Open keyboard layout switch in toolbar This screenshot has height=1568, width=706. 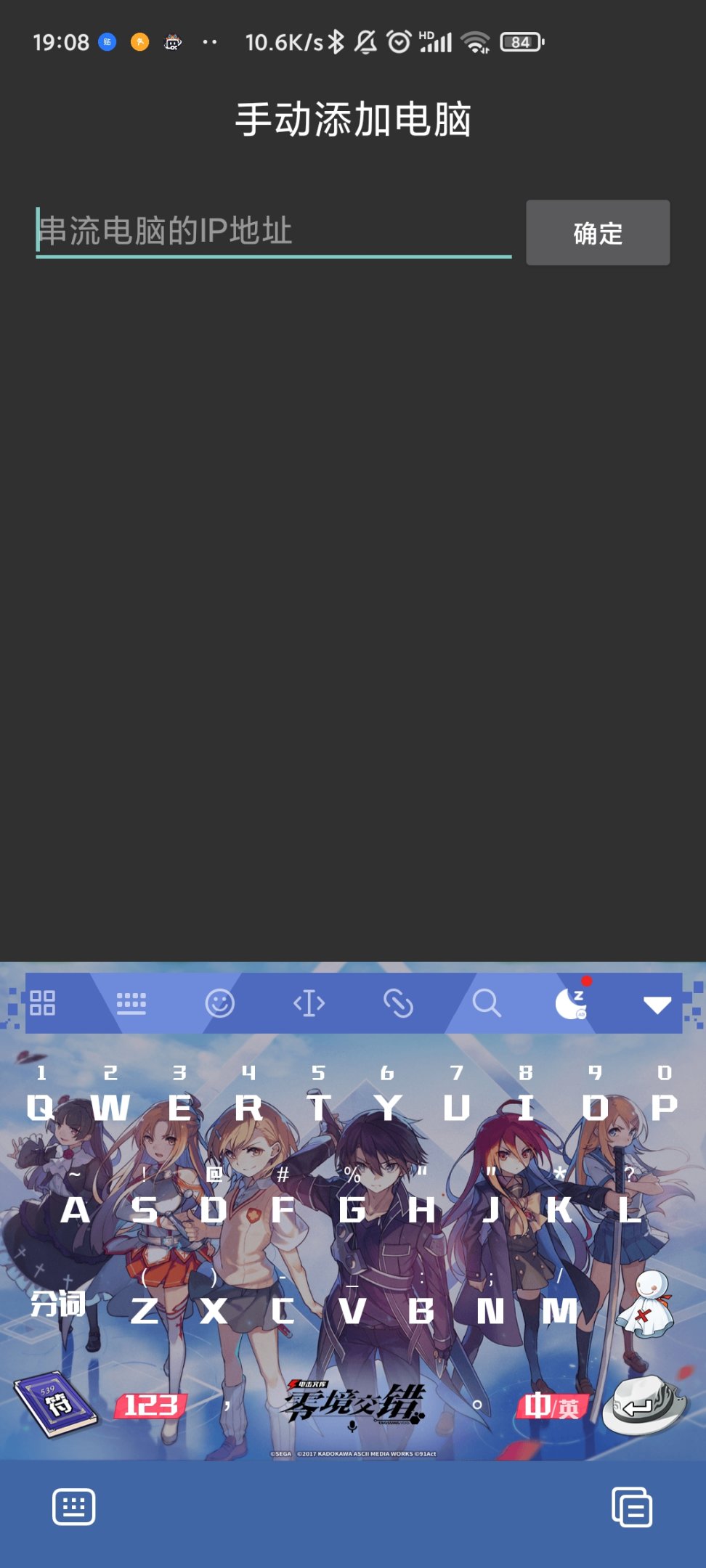pyautogui.click(x=131, y=1004)
